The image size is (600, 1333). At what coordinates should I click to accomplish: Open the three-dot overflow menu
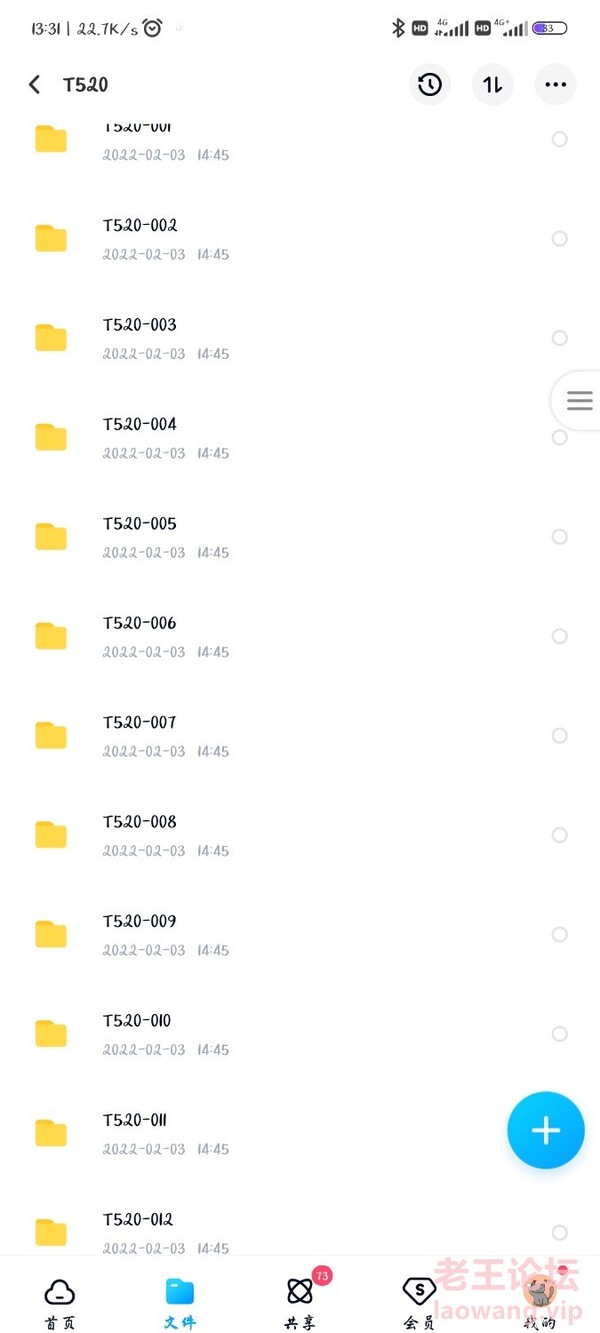556,85
